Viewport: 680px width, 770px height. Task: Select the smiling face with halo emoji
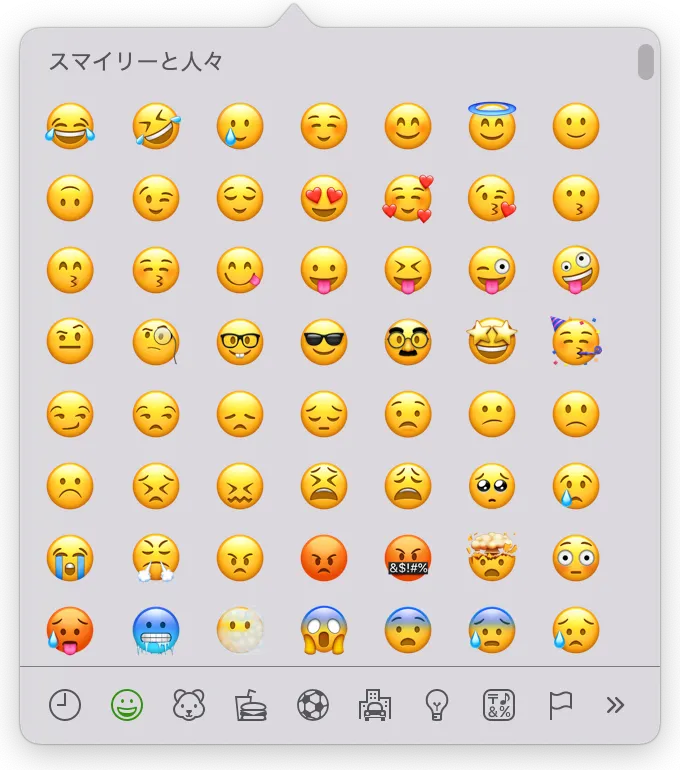click(x=492, y=127)
